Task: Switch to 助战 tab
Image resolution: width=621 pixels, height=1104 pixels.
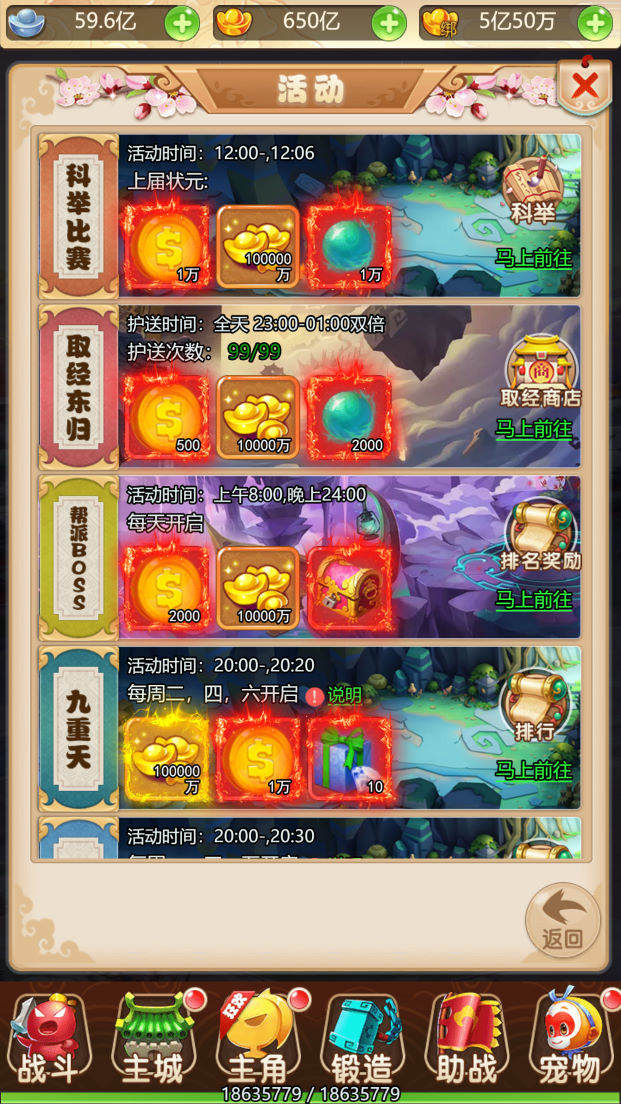Action: (x=466, y=1040)
